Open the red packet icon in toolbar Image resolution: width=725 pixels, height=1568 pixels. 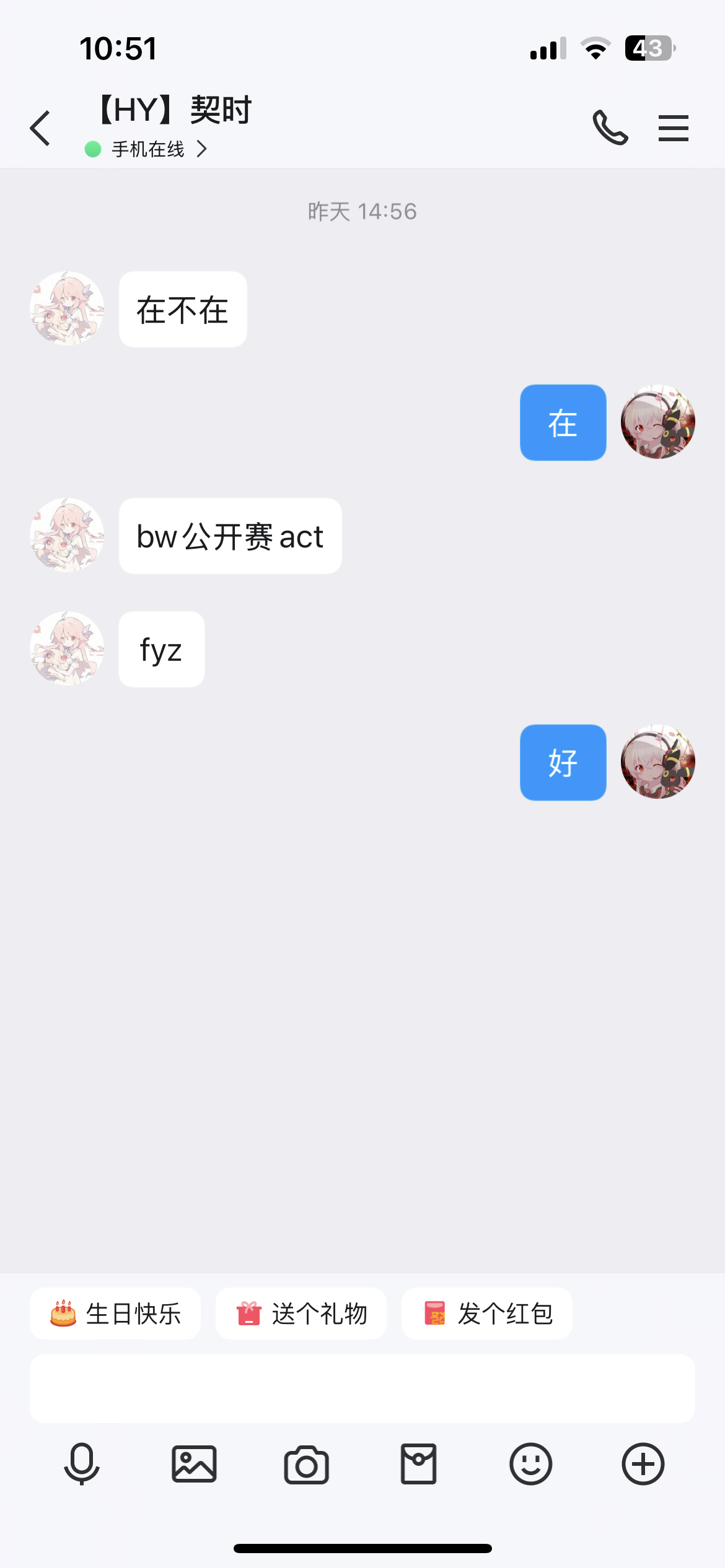click(x=419, y=1464)
